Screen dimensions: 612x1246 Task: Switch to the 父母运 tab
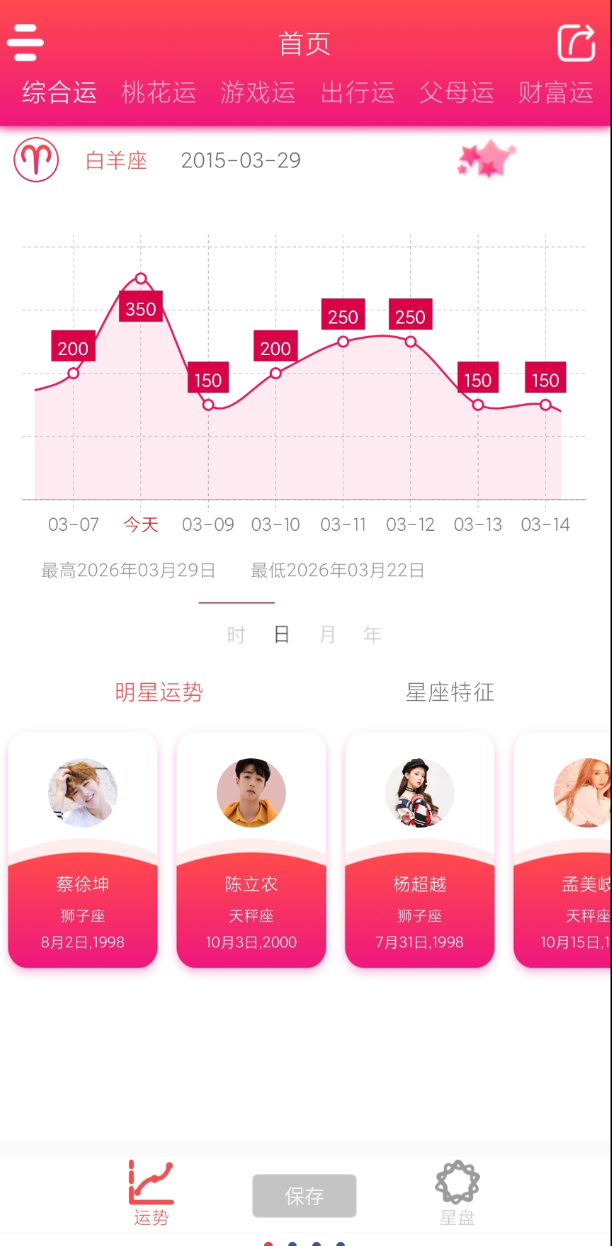457,93
